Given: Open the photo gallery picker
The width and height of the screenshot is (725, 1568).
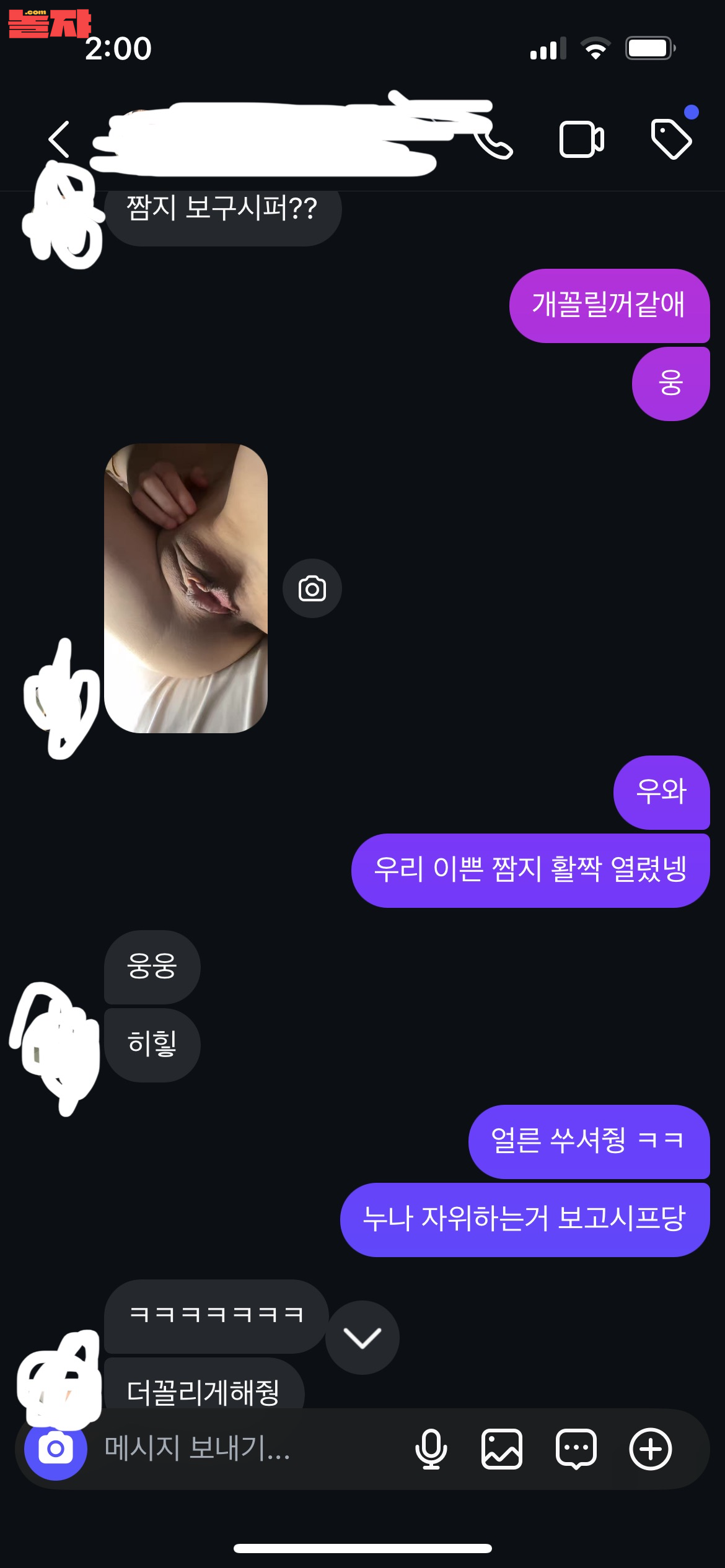Looking at the screenshot, I should click(x=502, y=1449).
